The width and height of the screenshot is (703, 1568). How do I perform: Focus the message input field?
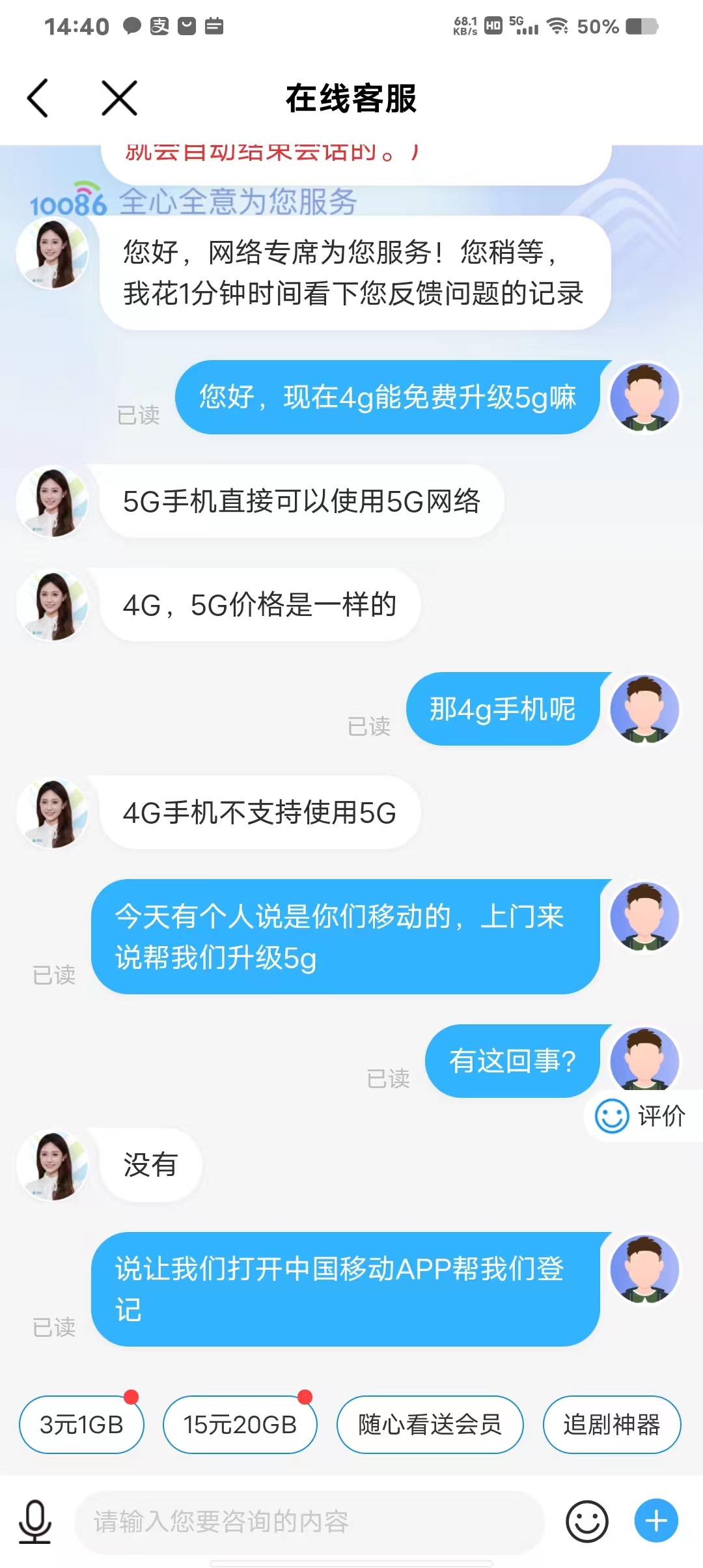click(309, 1522)
